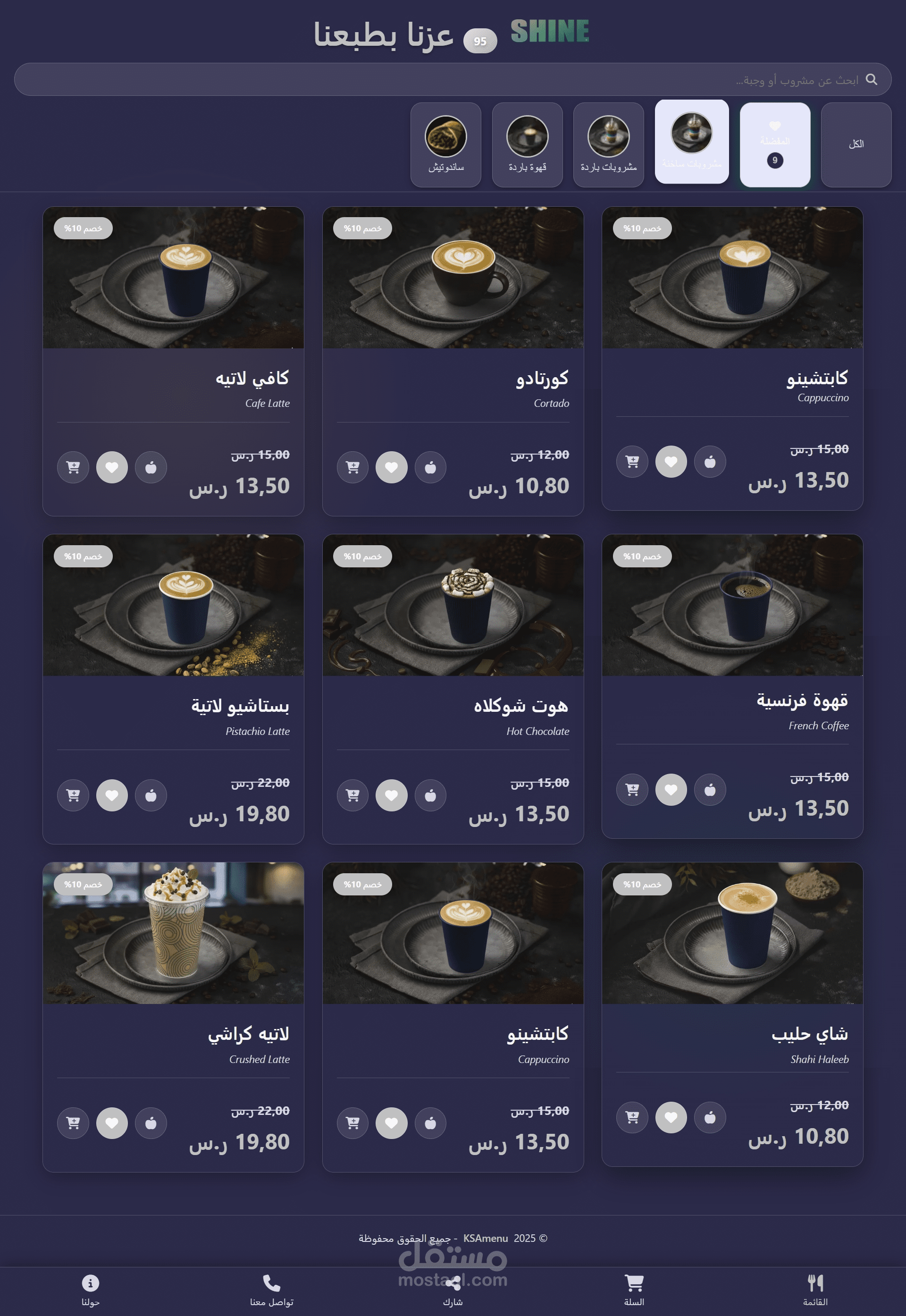Screen dimensions: 906x1316
Task: Add Cafe Latte to the cart
Action: click(x=73, y=467)
